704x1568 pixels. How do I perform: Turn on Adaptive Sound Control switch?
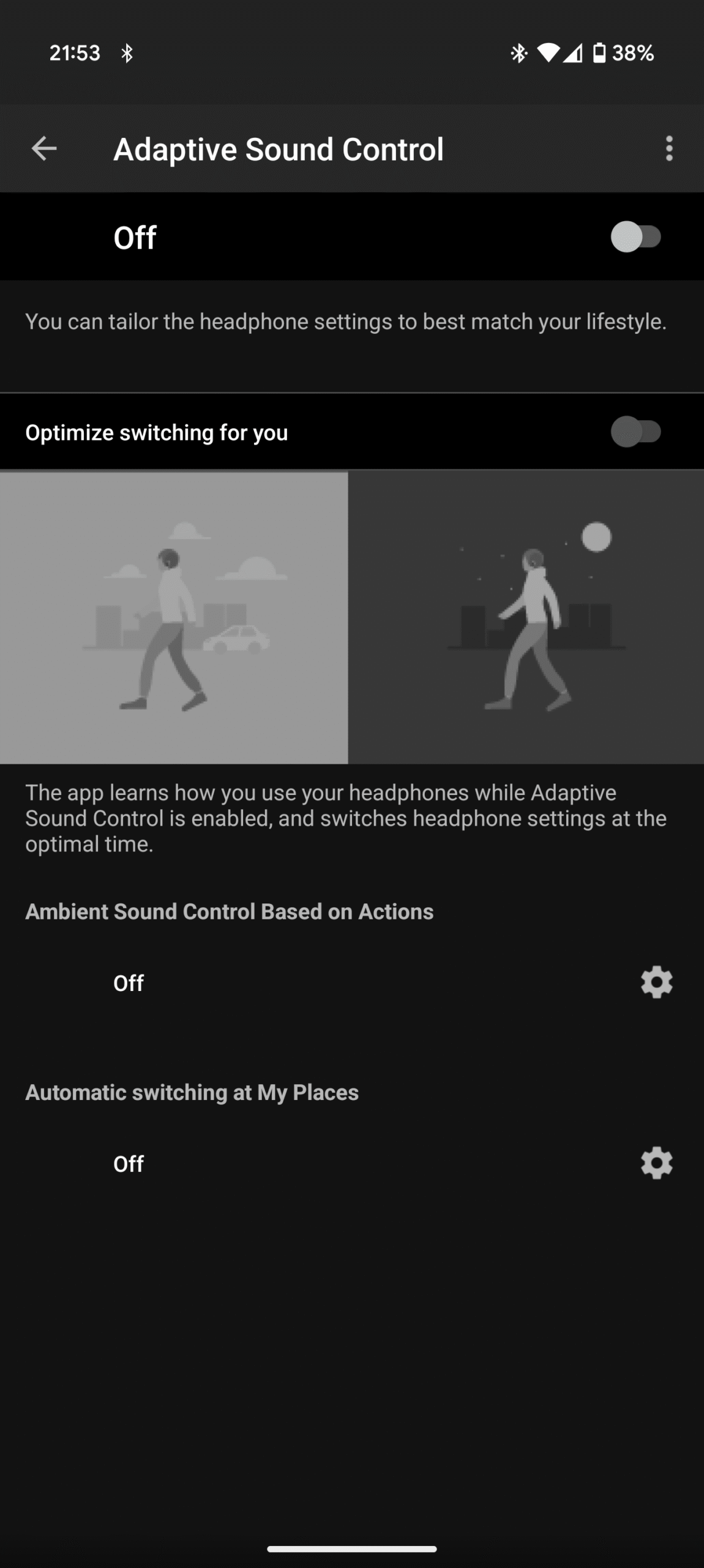pyautogui.click(x=635, y=237)
